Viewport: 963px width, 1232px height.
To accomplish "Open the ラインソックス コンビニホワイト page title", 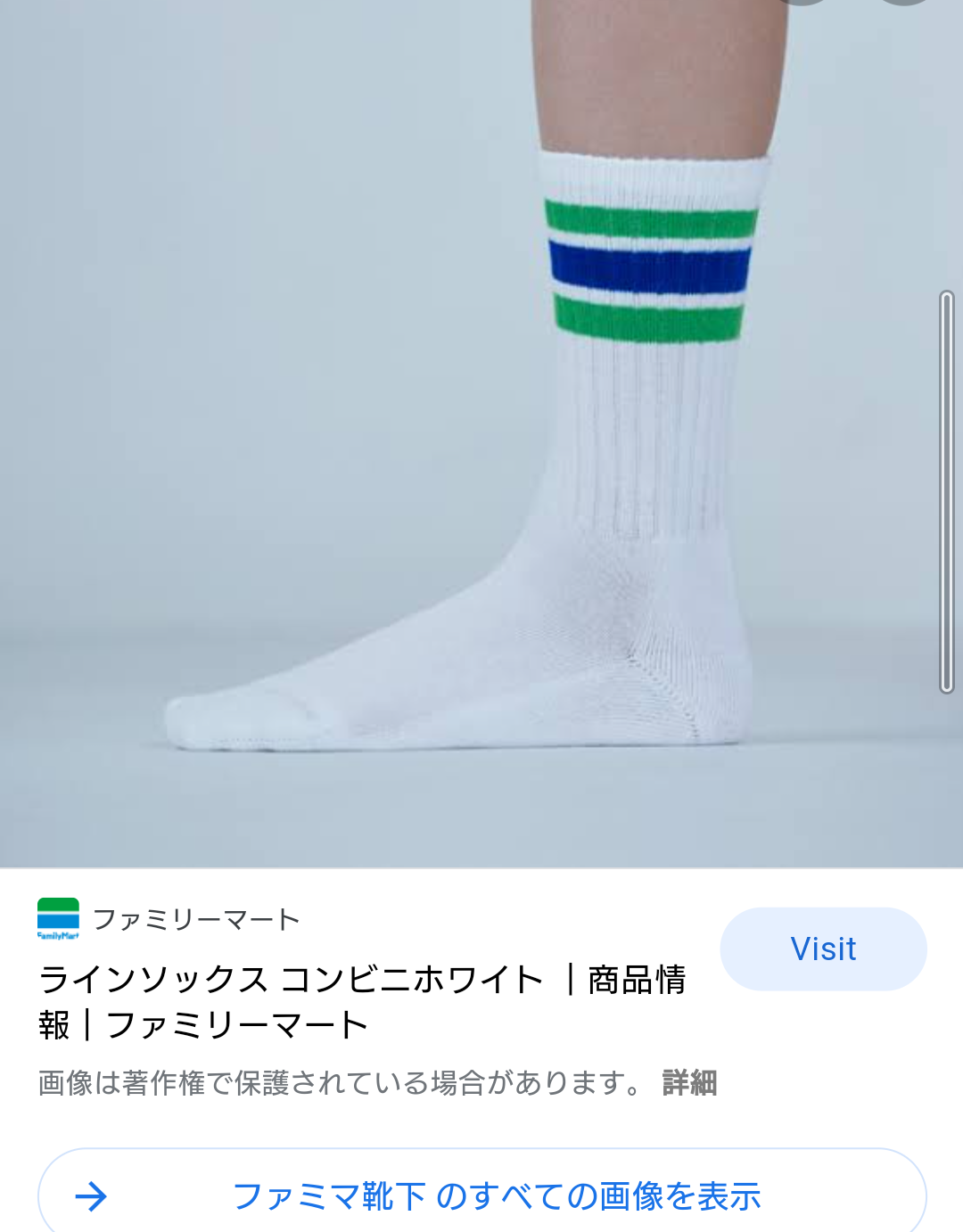I will [x=361, y=1002].
